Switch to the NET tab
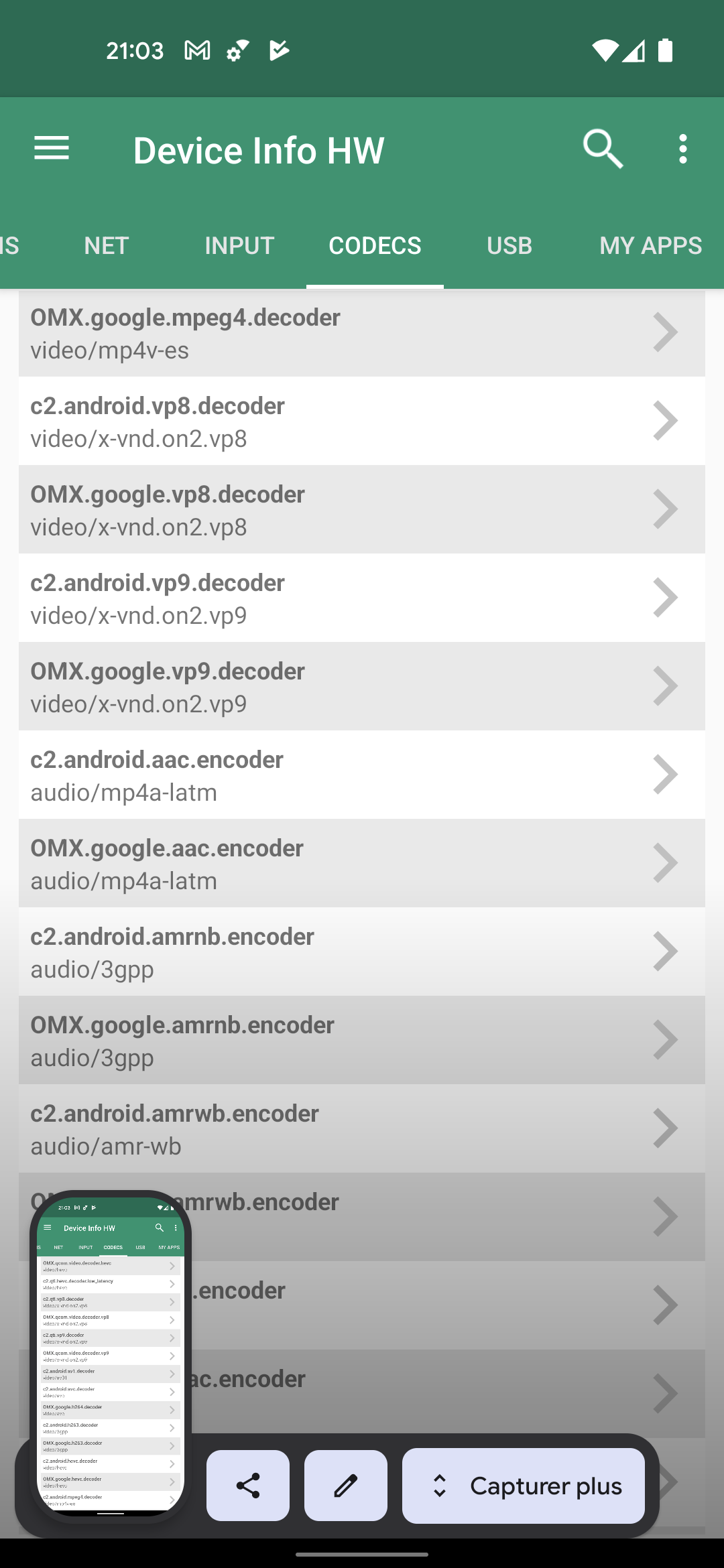The image size is (724, 1568). coord(106,246)
